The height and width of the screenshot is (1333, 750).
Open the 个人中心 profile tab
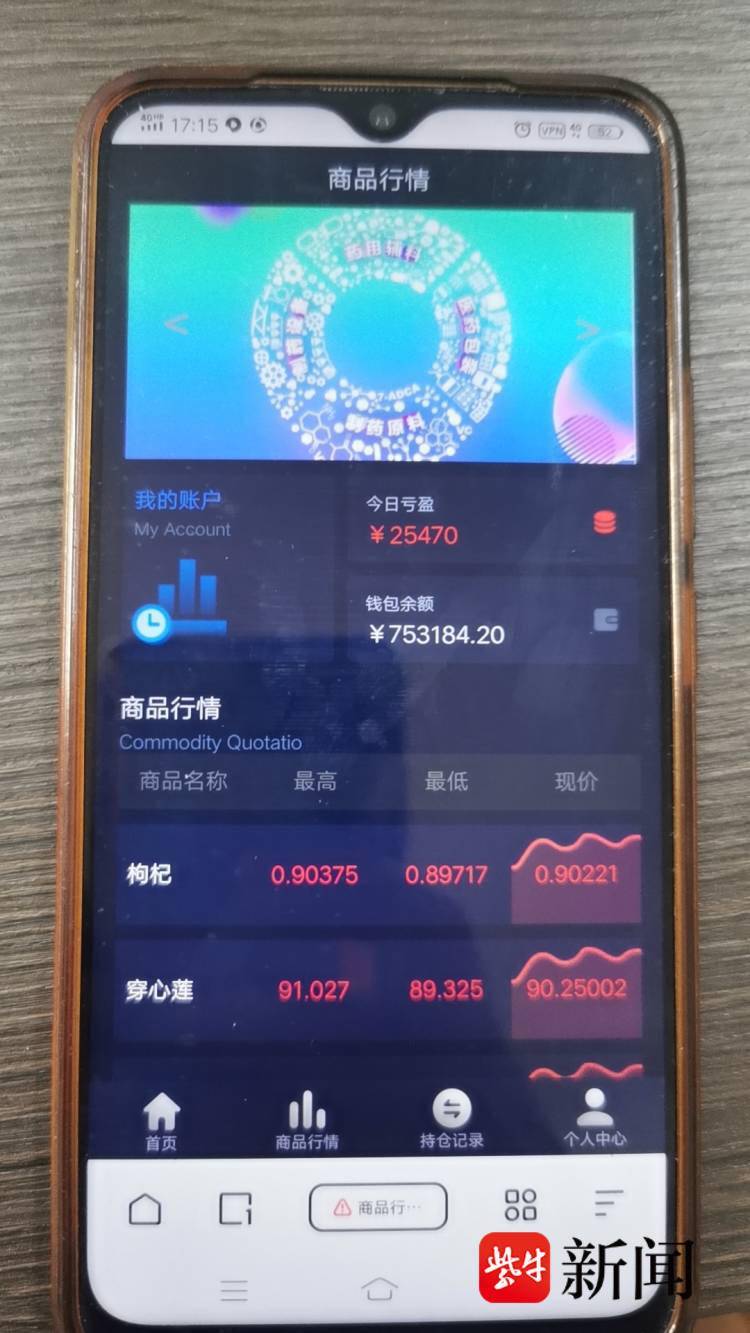595,1120
